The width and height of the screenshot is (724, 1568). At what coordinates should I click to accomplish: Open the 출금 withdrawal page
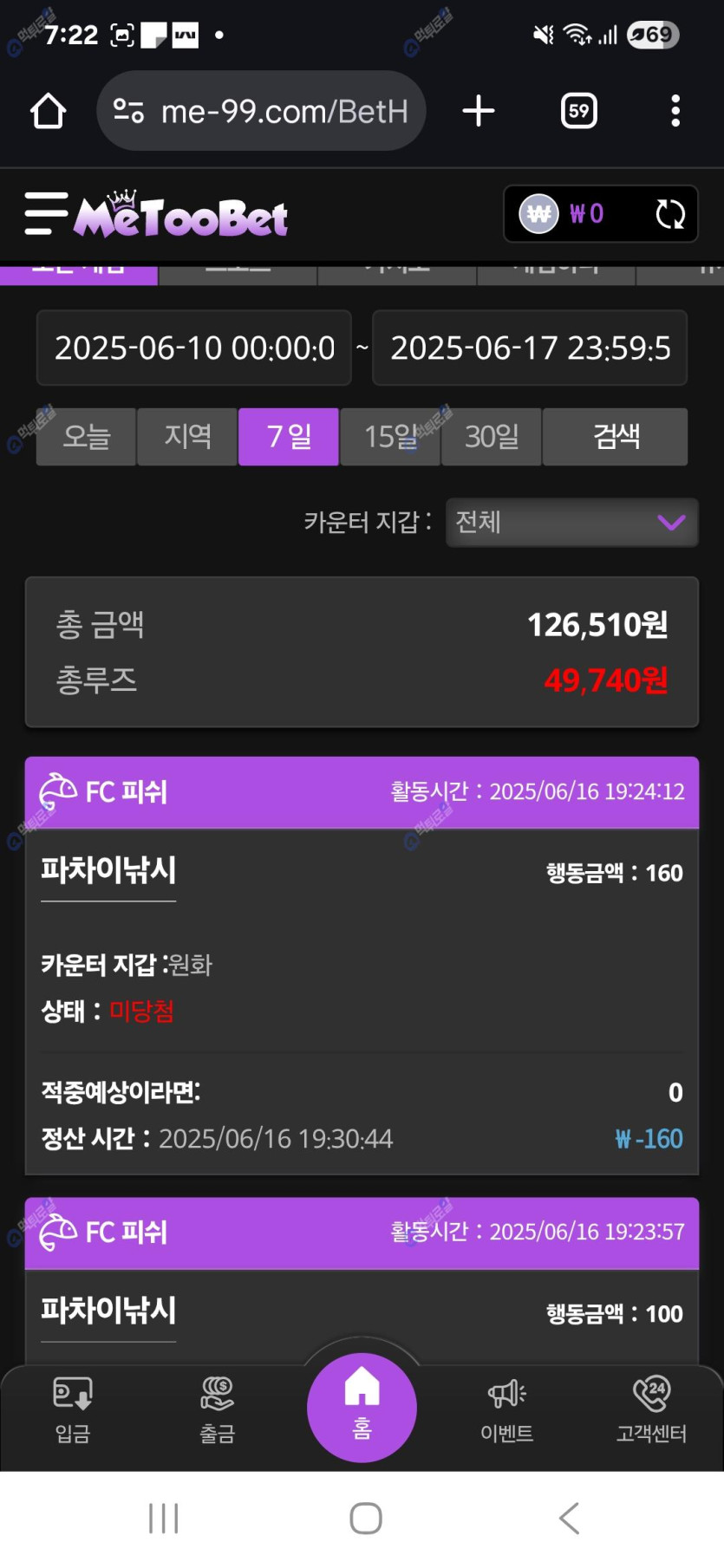tap(217, 1409)
